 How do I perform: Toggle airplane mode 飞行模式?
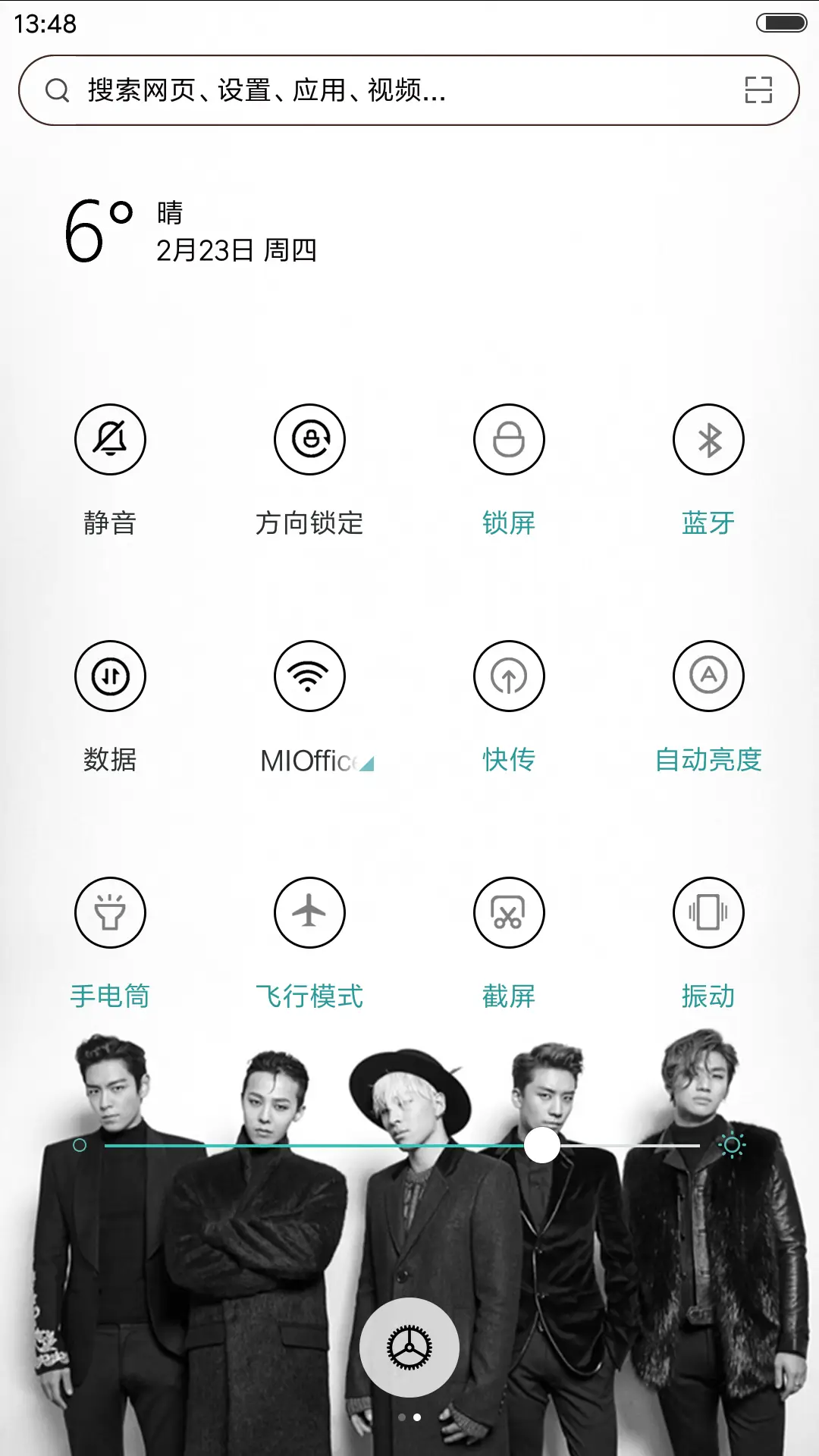tap(309, 913)
